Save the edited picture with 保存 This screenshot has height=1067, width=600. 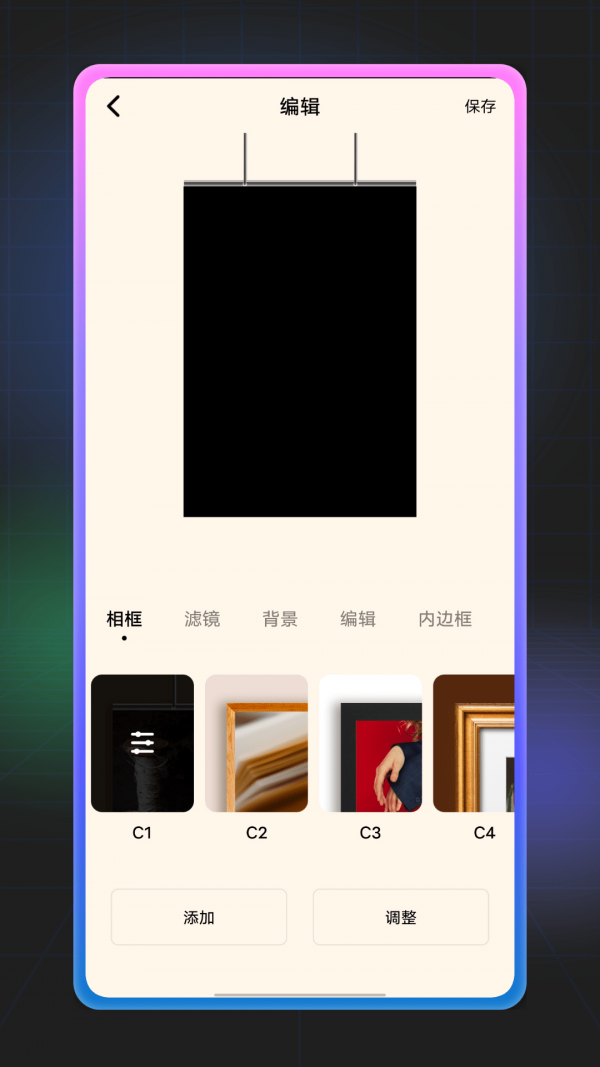(x=480, y=107)
